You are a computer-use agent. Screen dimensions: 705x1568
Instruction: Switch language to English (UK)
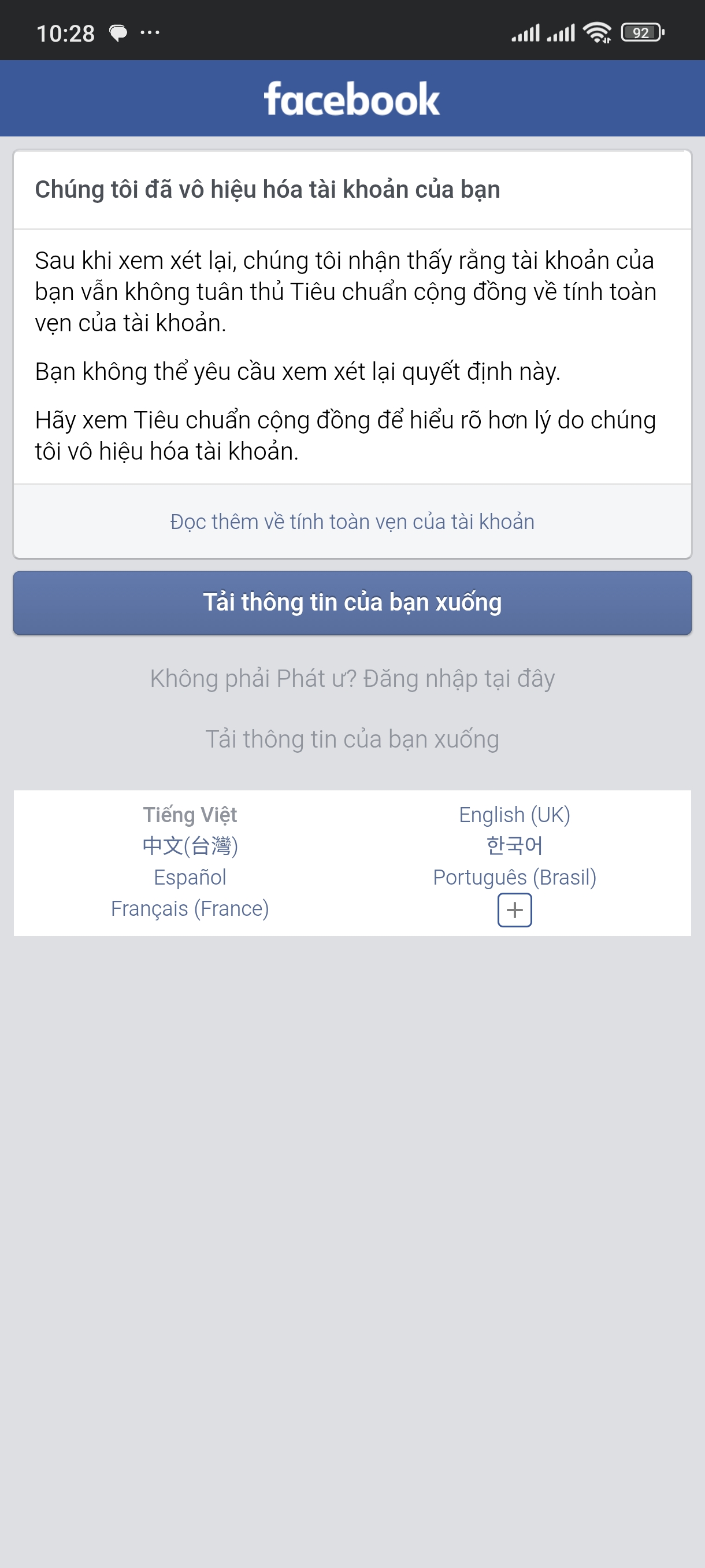point(515,815)
